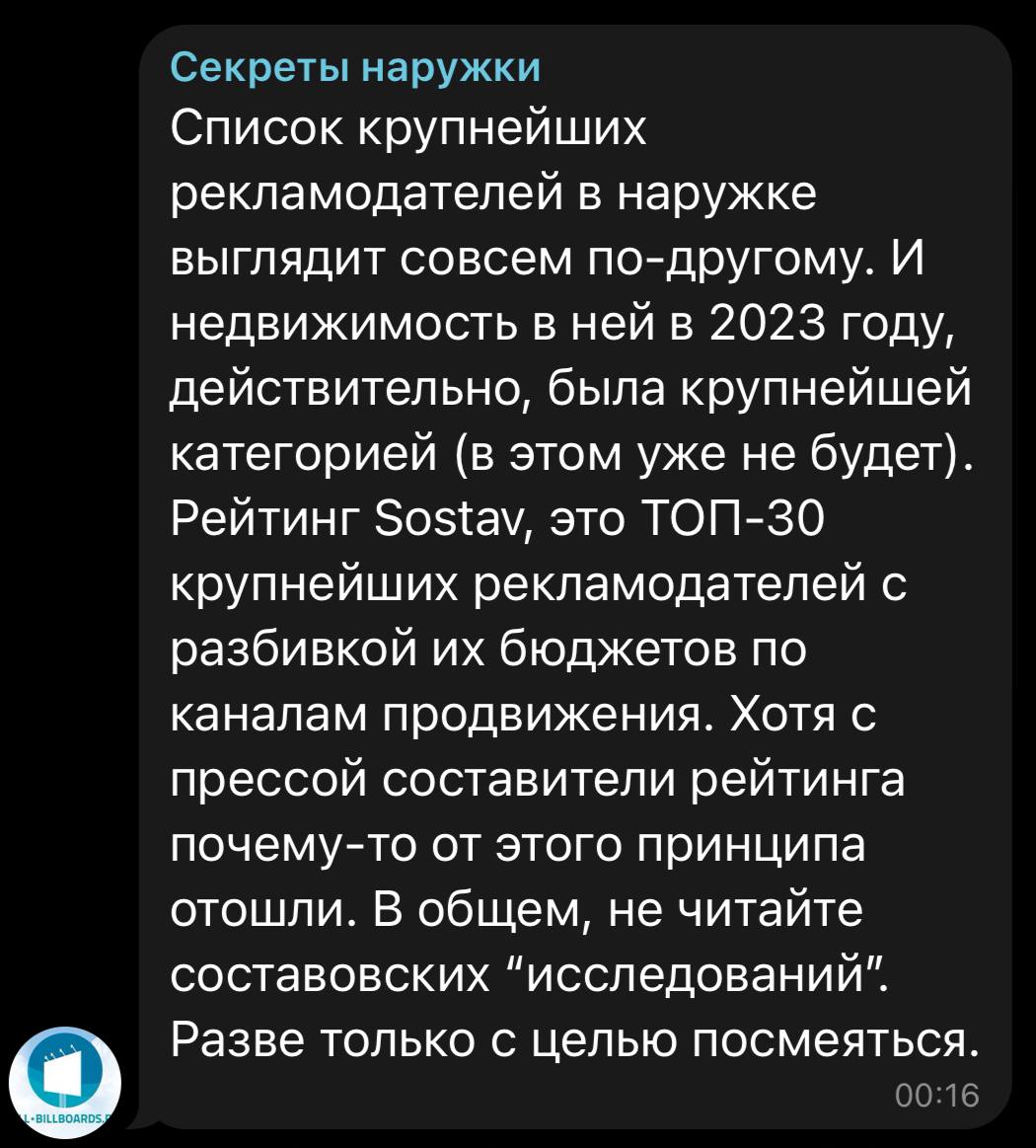Open the channel avatar beside the message
Image resolution: width=1036 pixels, height=1148 pixels.
pos(64,1081)
